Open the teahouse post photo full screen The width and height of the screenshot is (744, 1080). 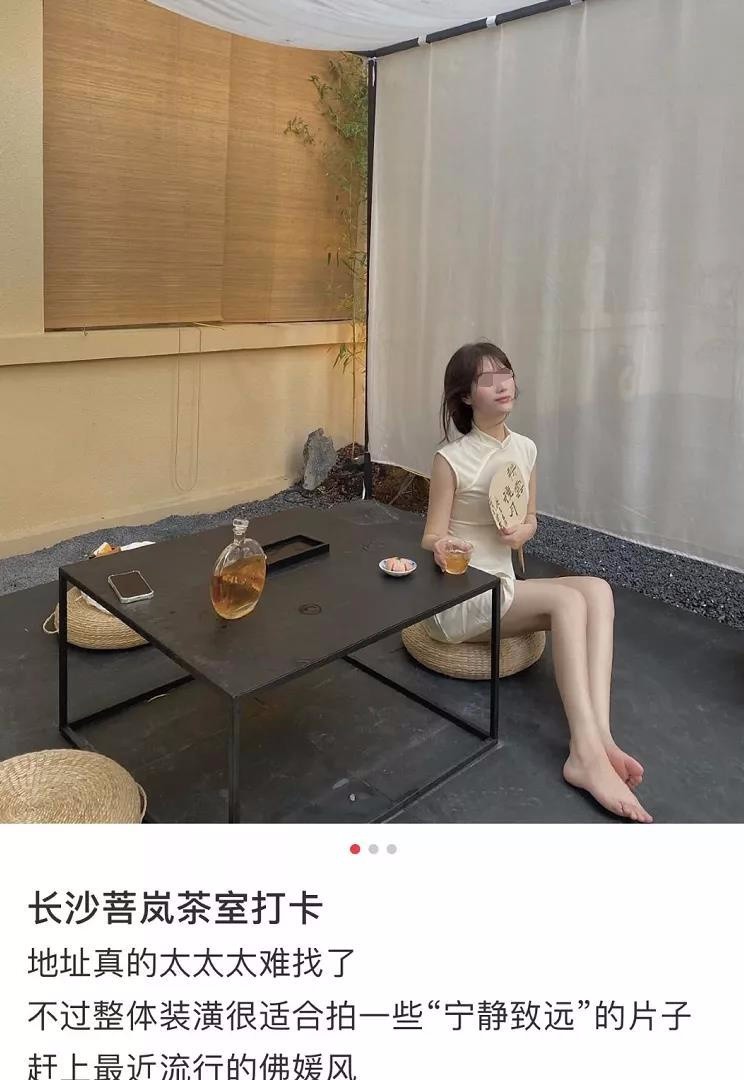click(372, 410)
